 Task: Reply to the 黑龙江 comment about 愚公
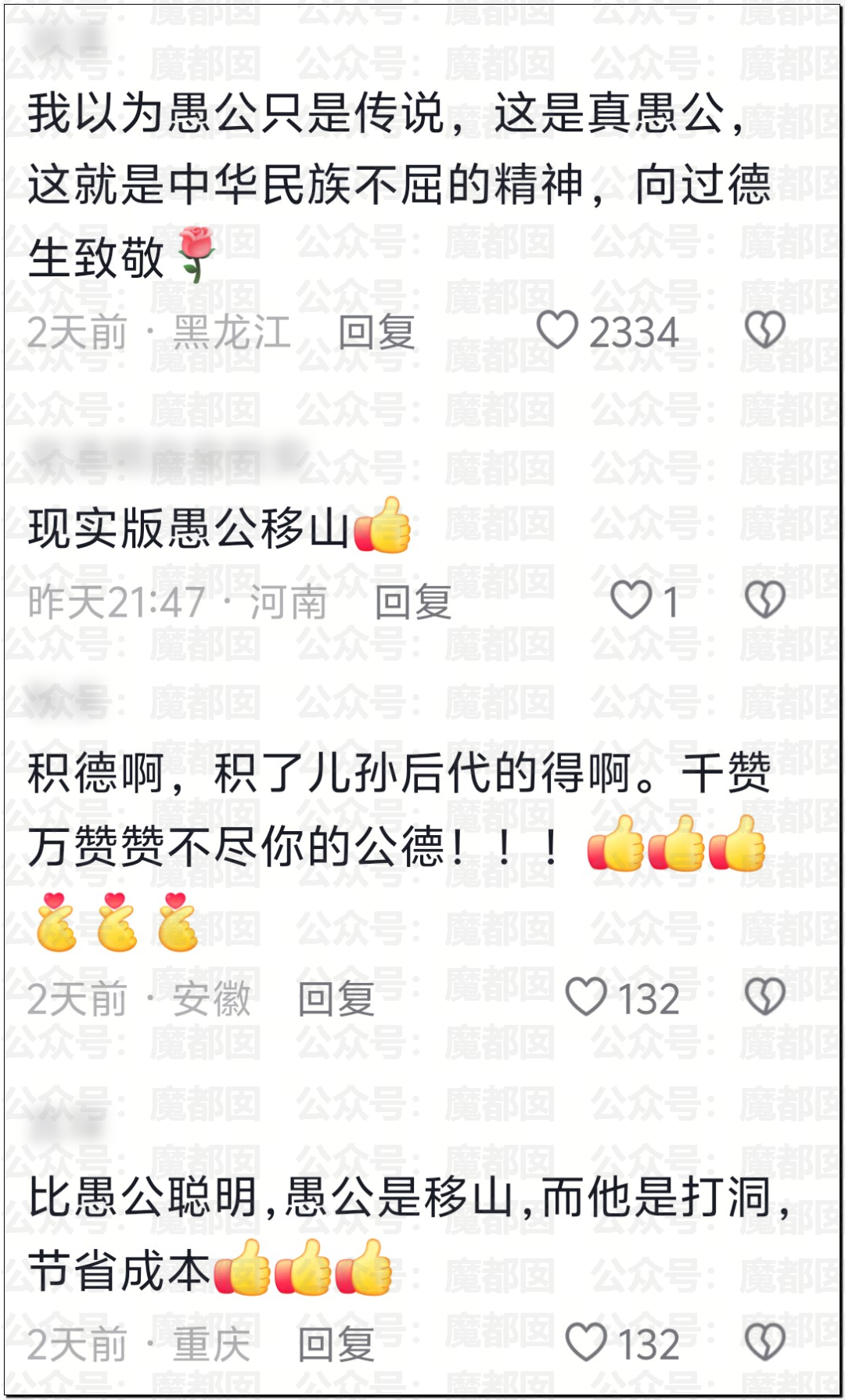(376, 333)
